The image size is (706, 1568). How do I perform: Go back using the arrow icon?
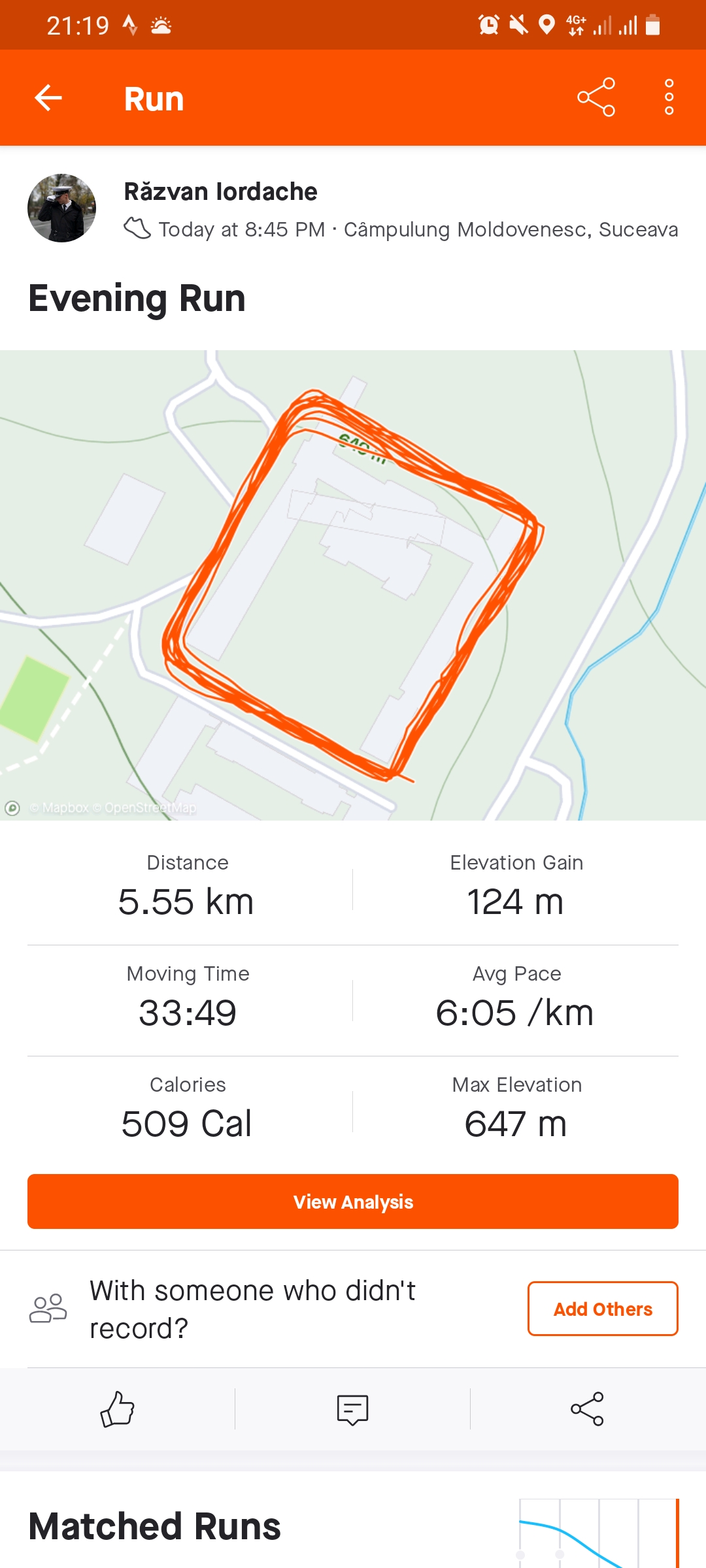tap(48, 99)
